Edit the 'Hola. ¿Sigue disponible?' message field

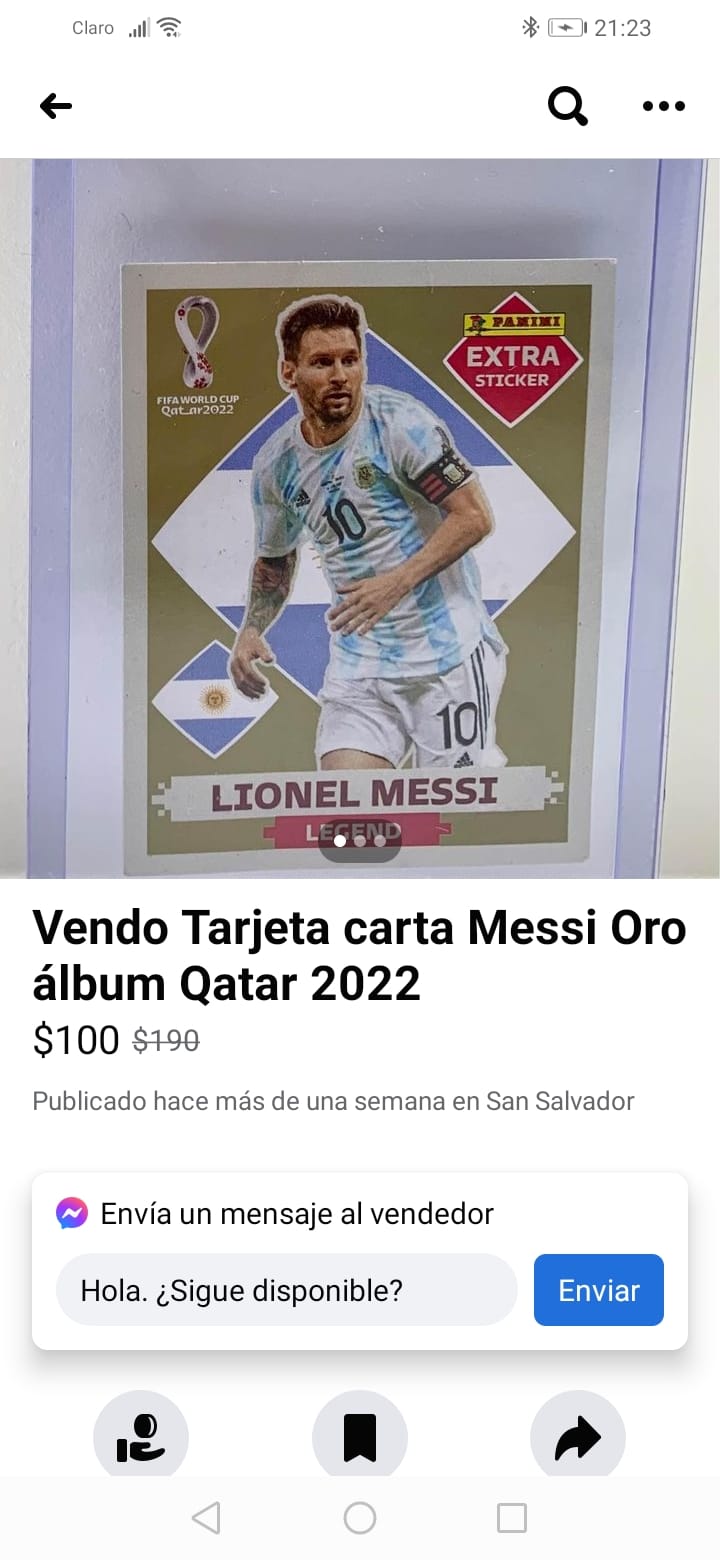tap(286, 1290)
